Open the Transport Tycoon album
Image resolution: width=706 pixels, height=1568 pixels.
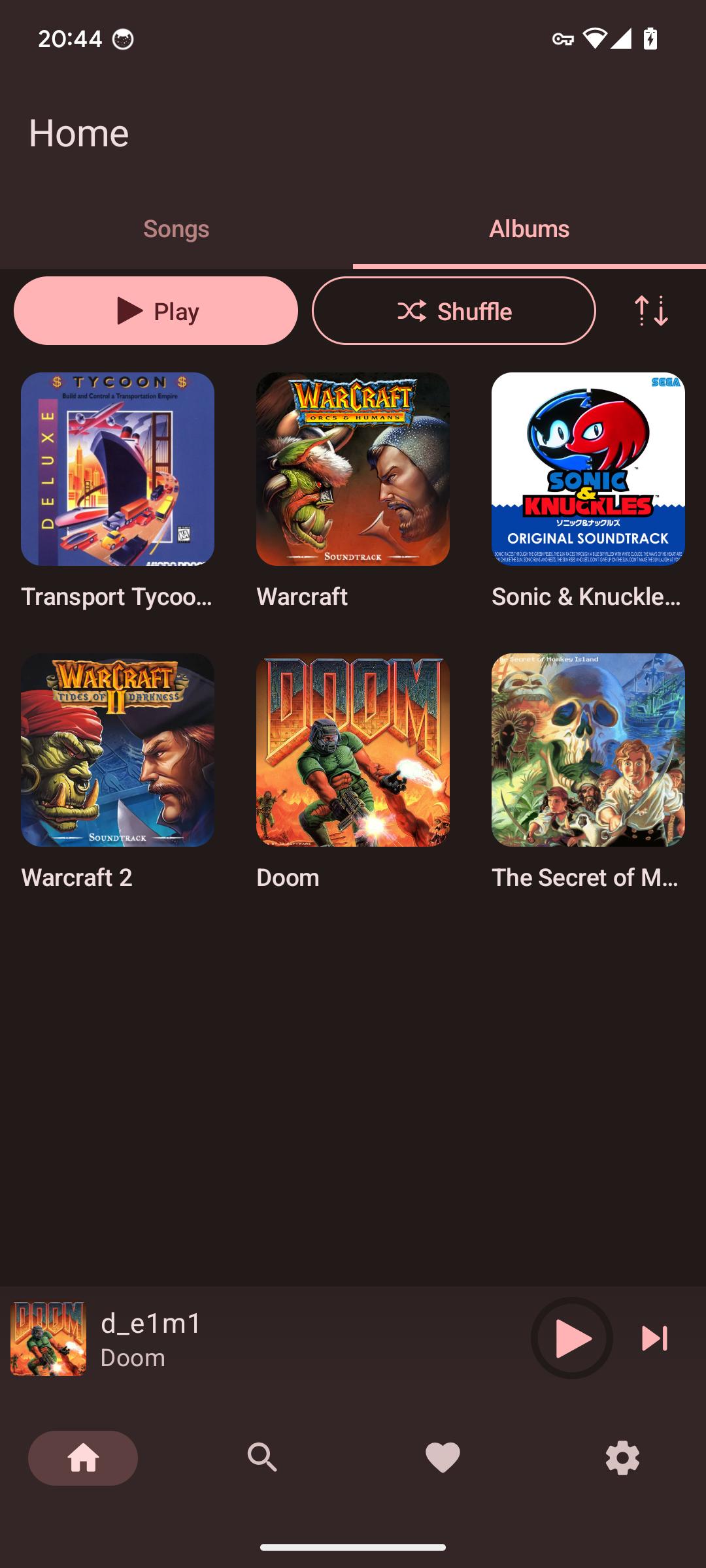(118, 469)
